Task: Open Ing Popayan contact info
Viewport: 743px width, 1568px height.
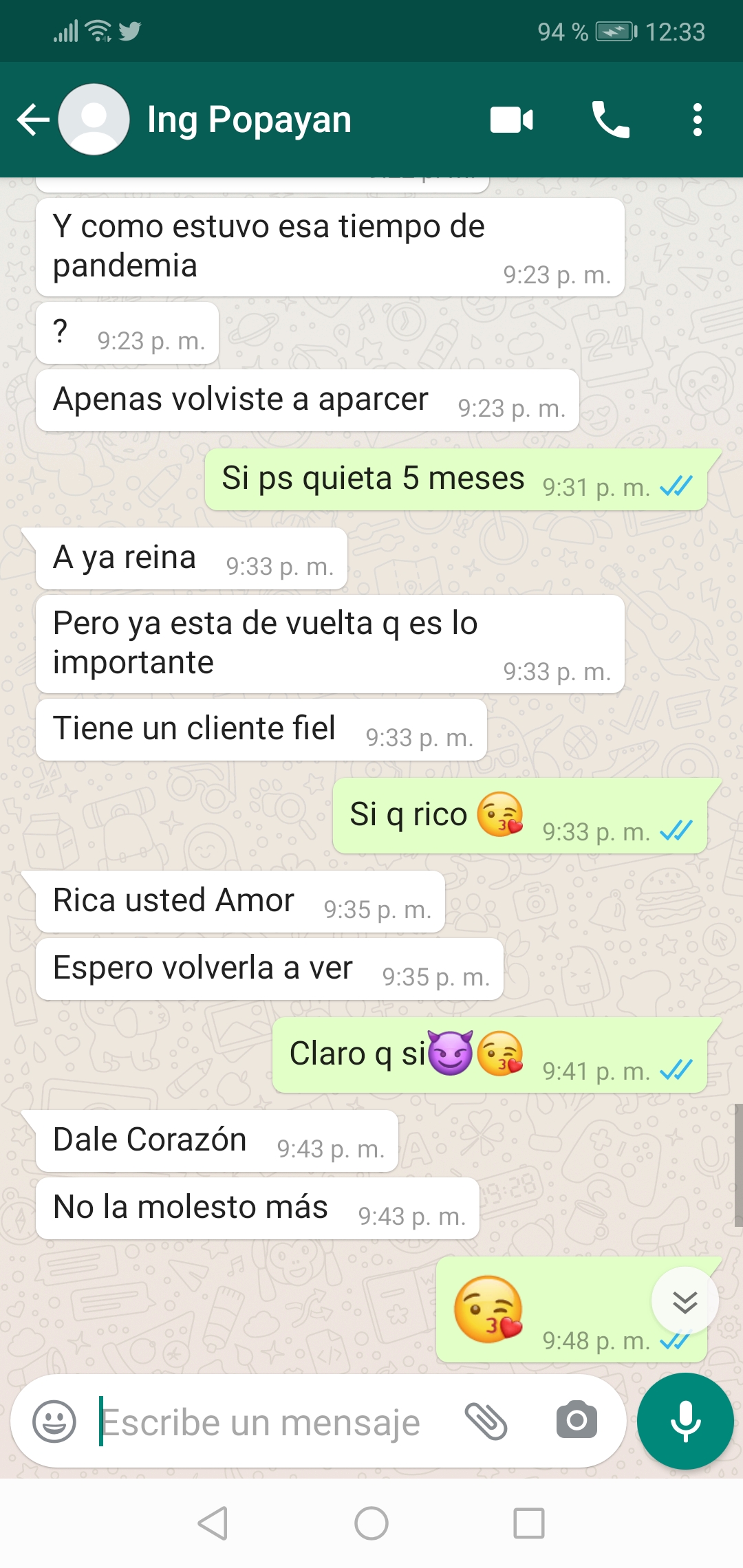Action: 249,120
